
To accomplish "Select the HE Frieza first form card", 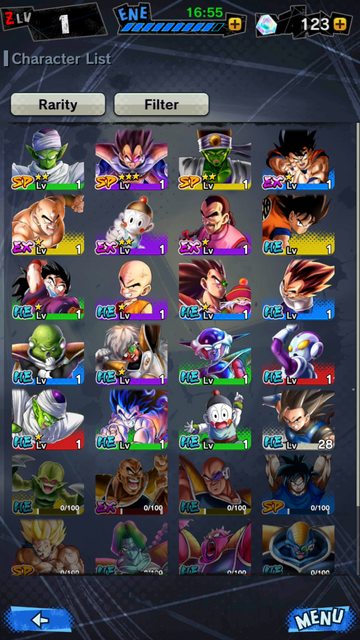I will coord(215,355).
